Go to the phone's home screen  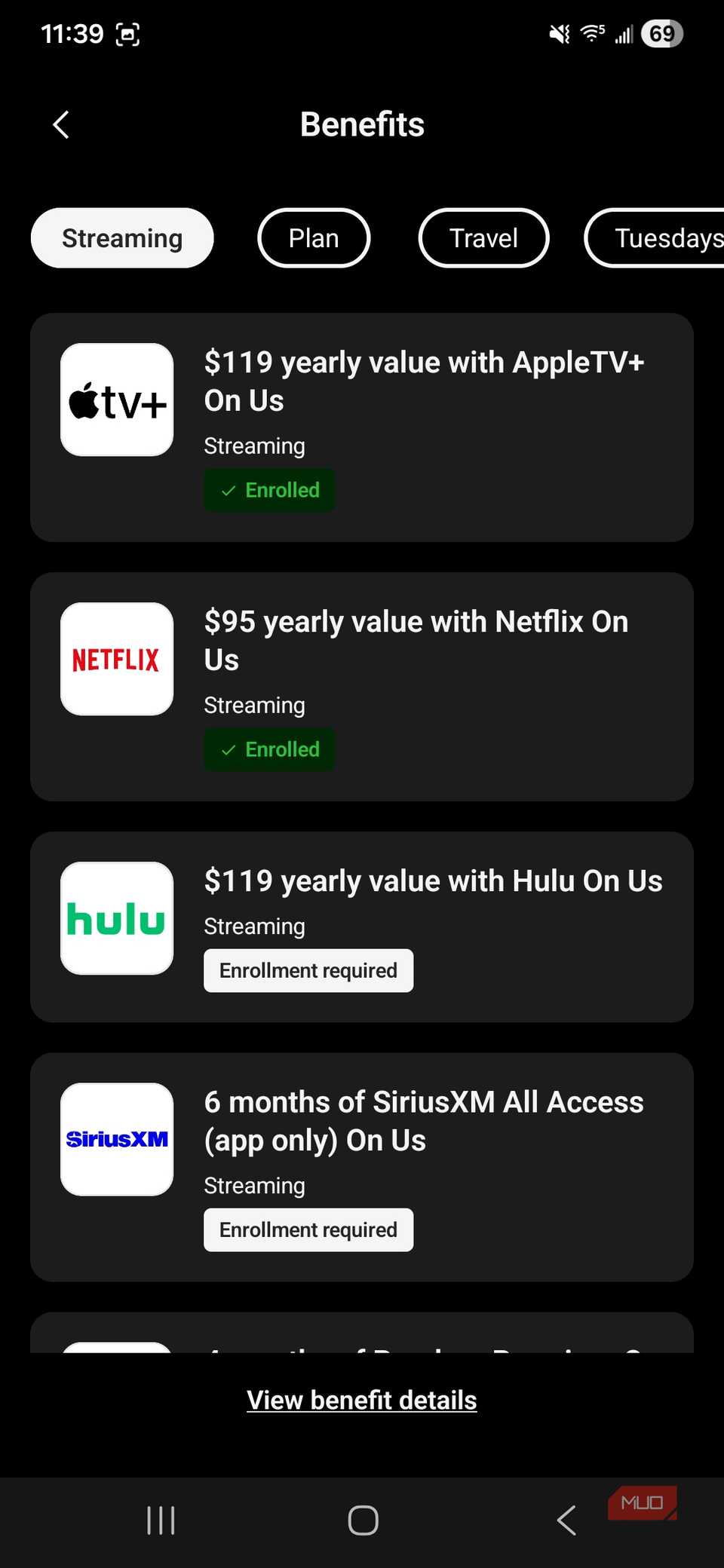(x=363, y=1520)
